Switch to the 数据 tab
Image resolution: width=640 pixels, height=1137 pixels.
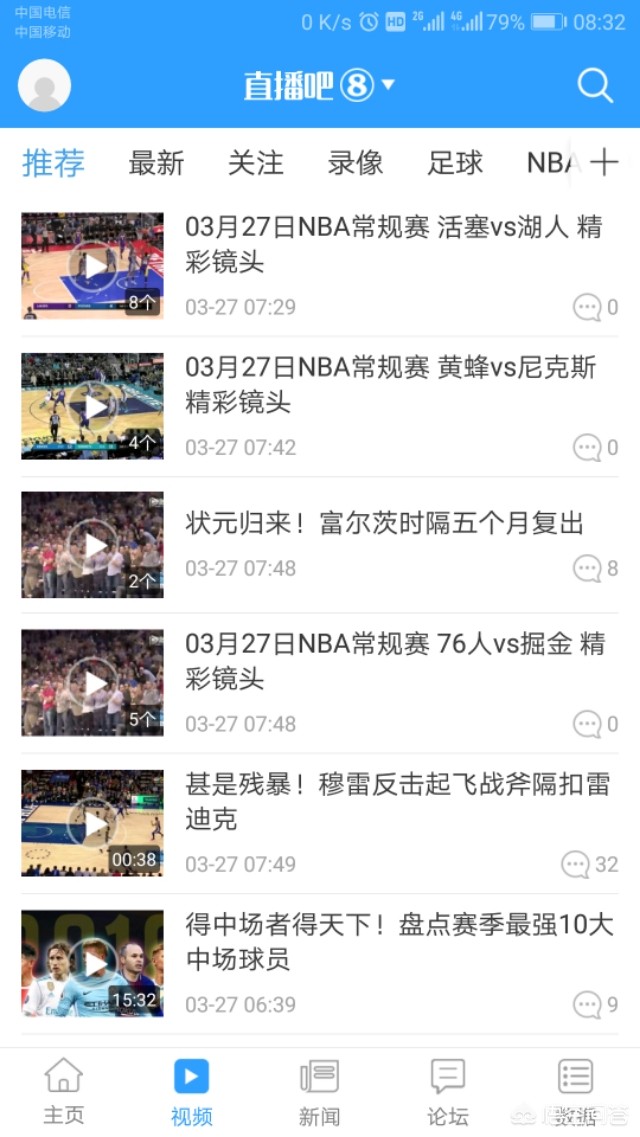[575, 1091]
